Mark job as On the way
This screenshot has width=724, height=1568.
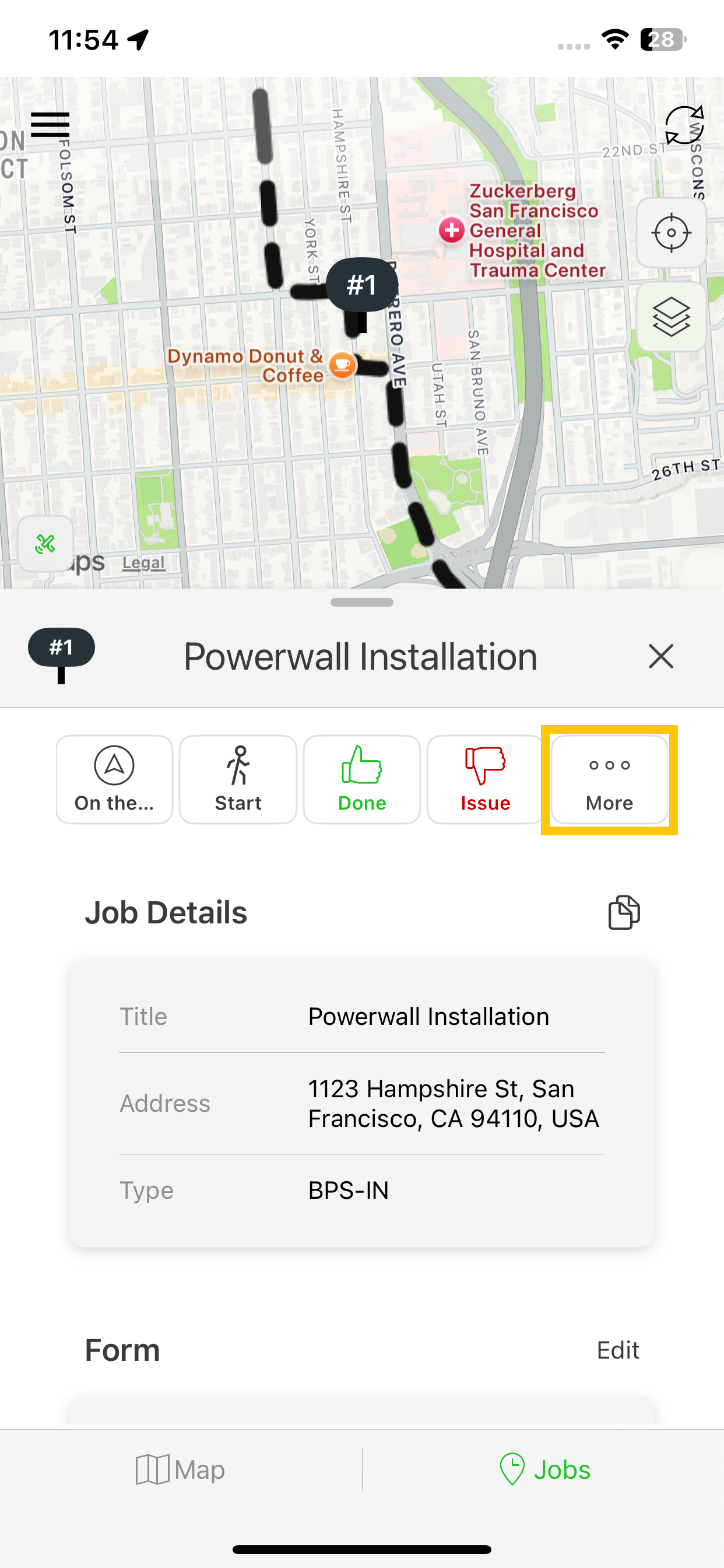tap(114, 779)
